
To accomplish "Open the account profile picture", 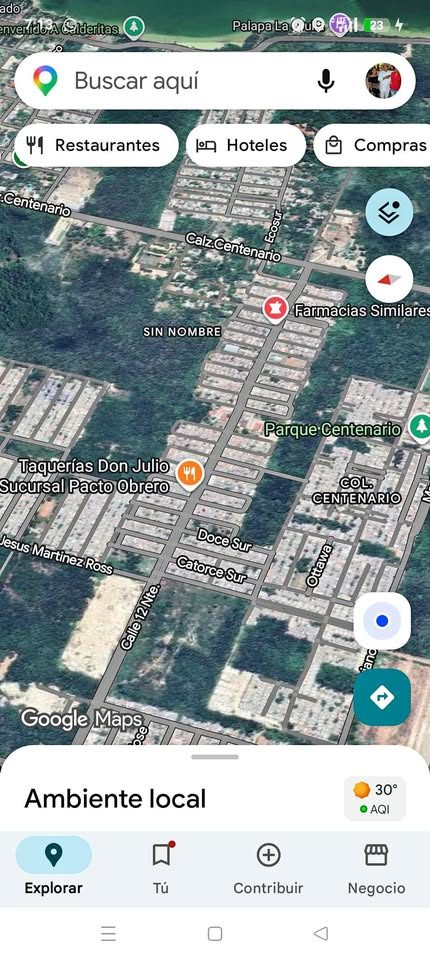I will tap(383, 81).
